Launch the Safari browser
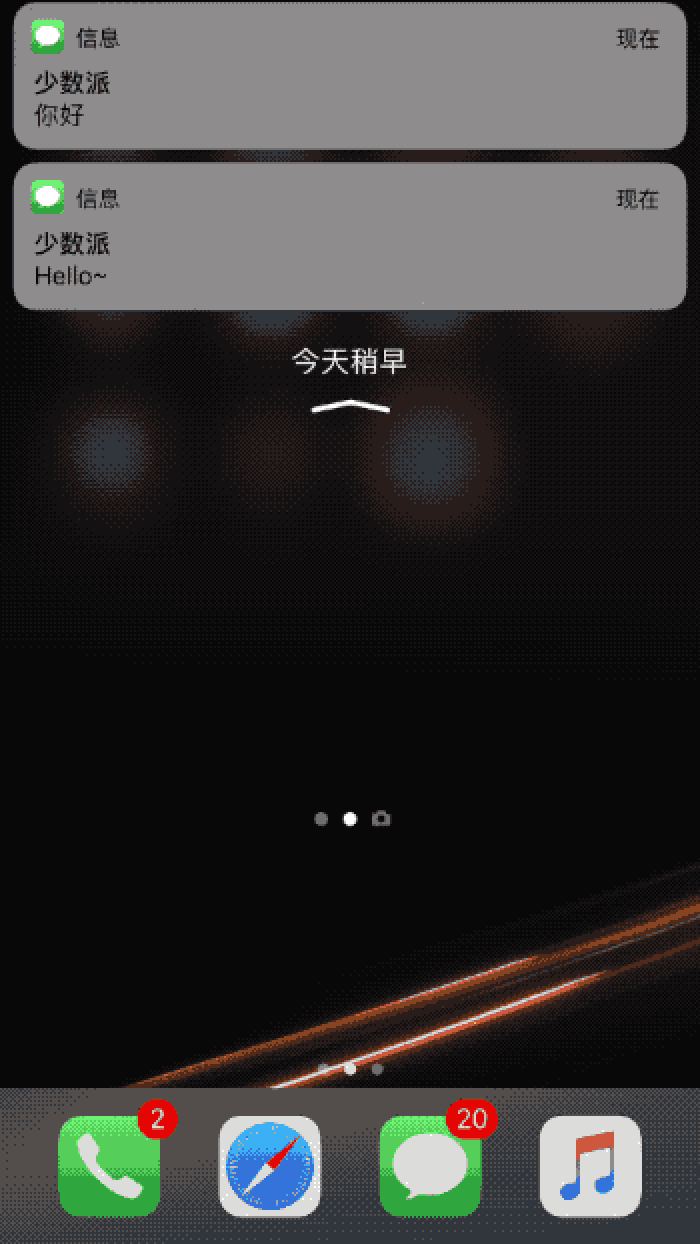 tap(270, 1166)
